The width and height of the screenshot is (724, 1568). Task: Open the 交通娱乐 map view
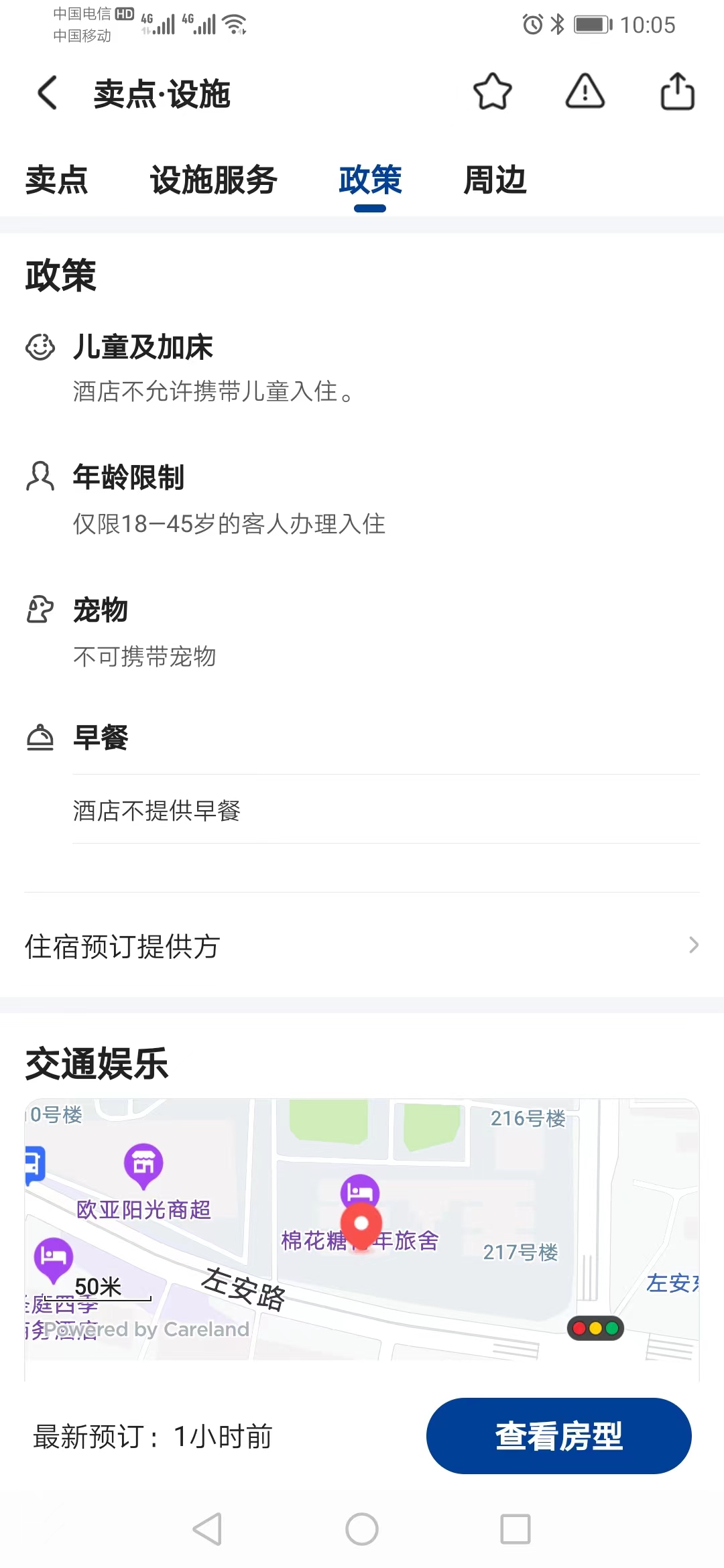pos(362,1229)
